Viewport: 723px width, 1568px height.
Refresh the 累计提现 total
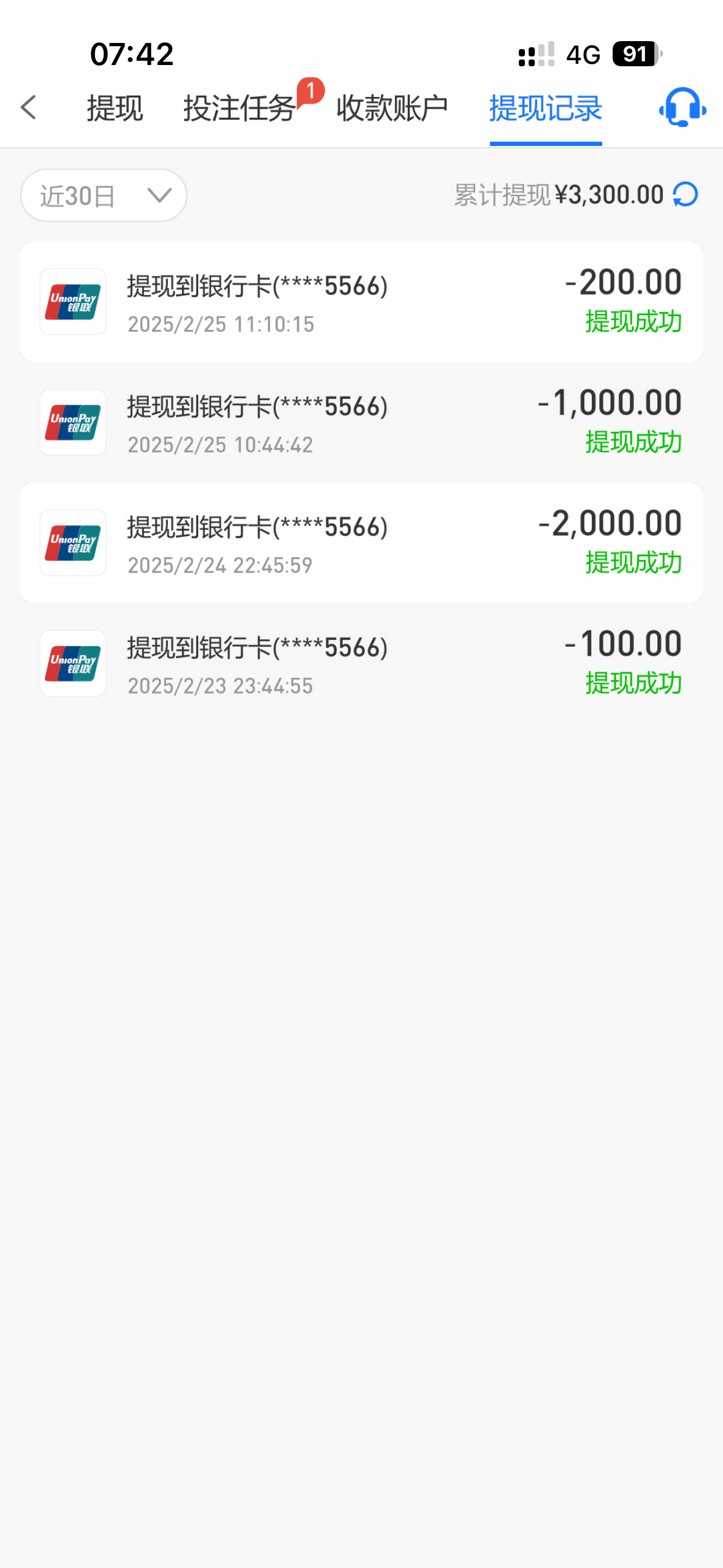click(686, 195)
